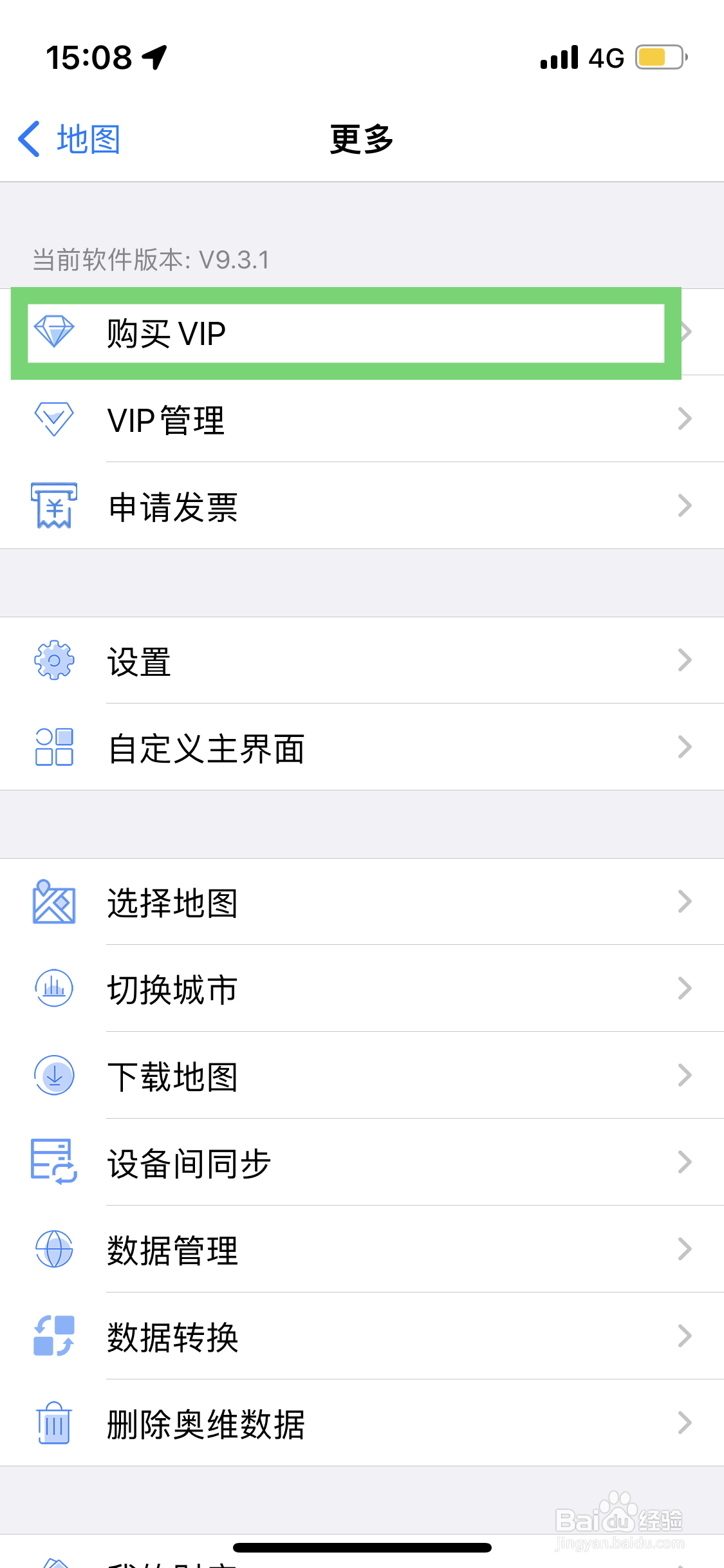Open the 申请发票 page
This screenshot has height=1568, width=724.
pyautogui.click(x=172, y=507)
